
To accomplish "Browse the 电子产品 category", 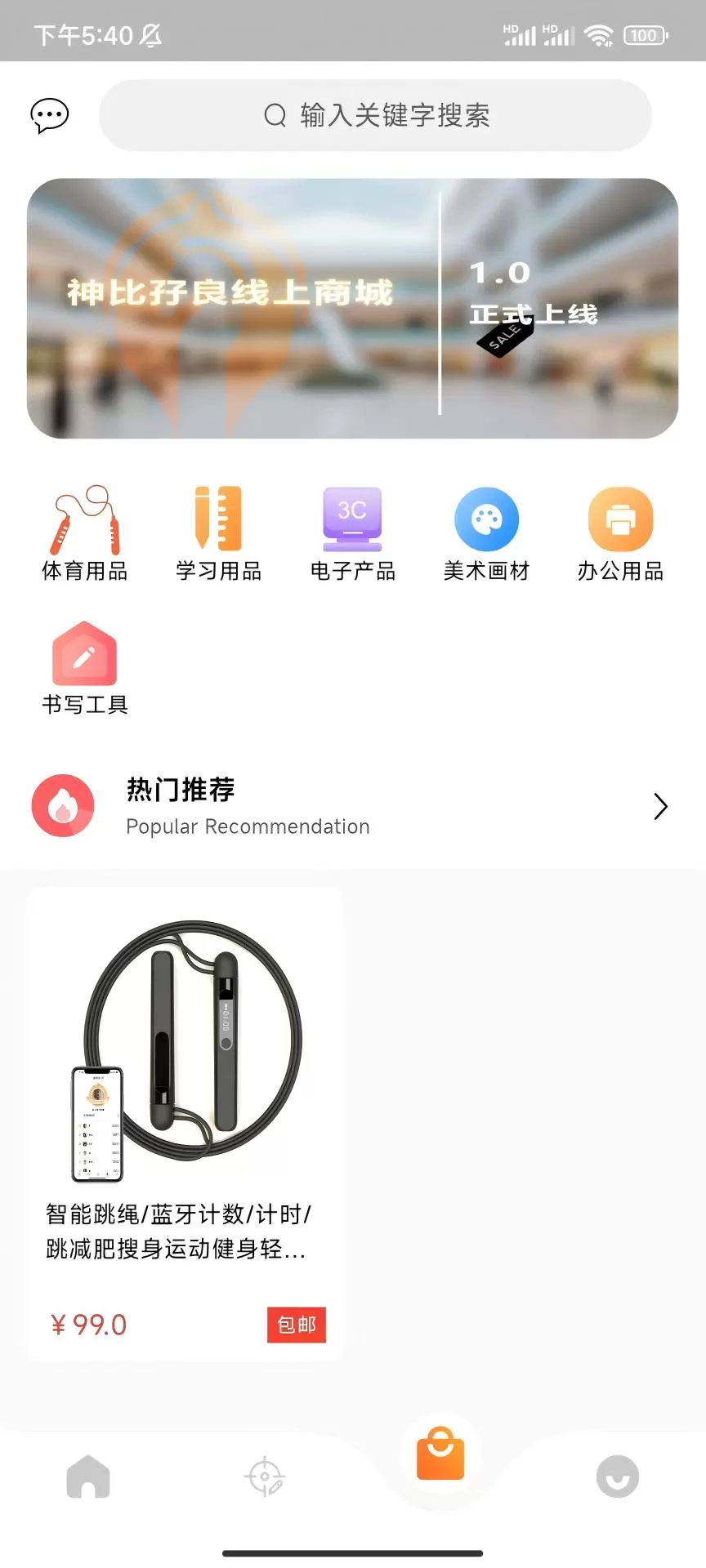I will 352,532.
